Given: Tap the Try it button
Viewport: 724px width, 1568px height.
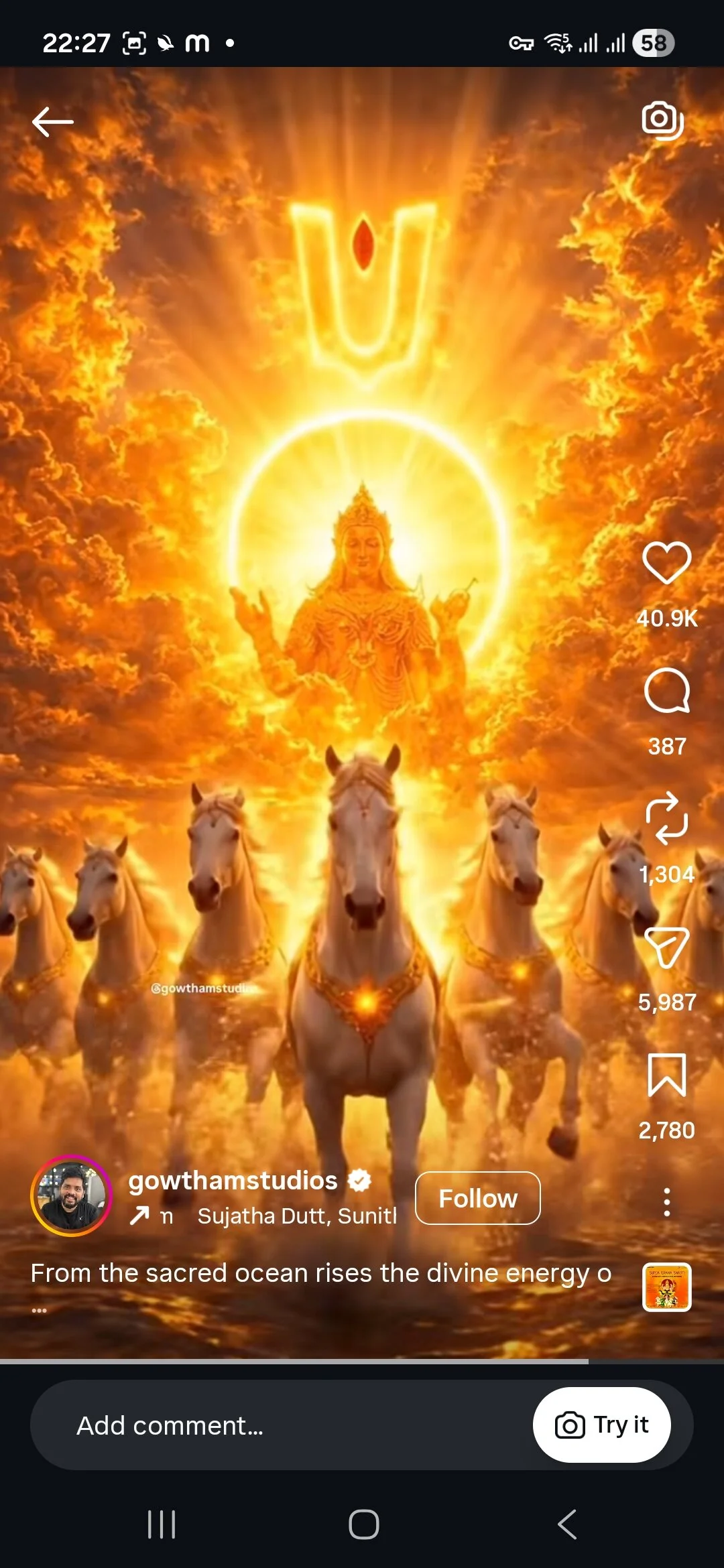Looking at the screenshot, I should click(x=601, y=1425).
